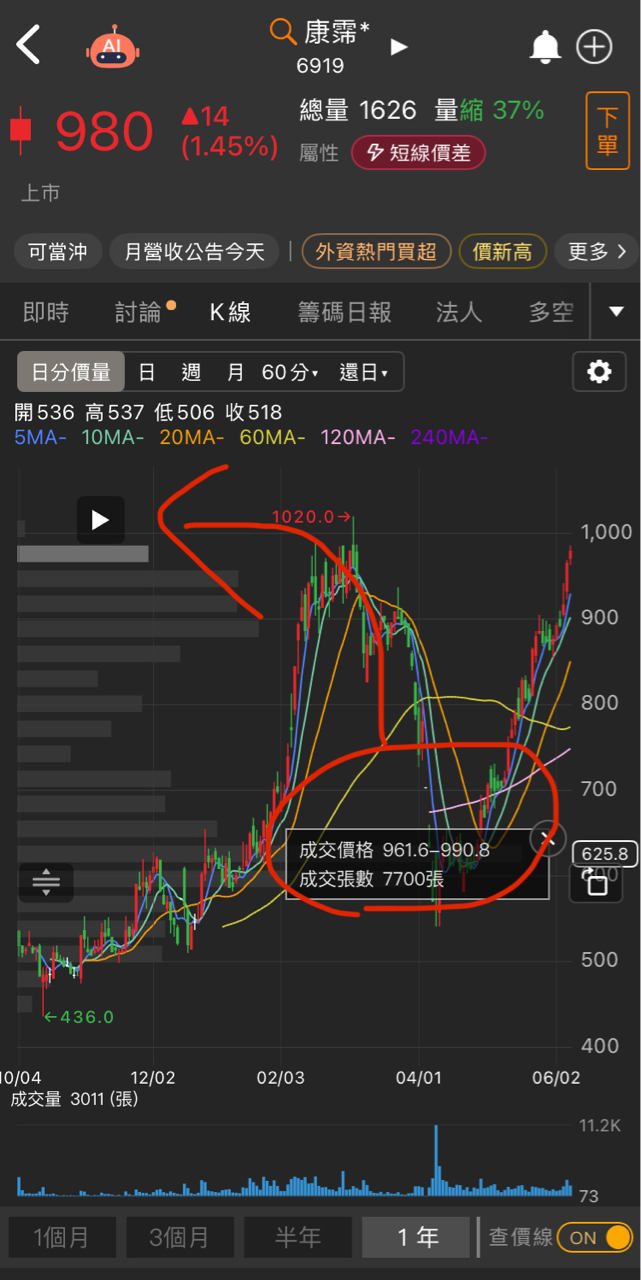The height and width of the screenshot is (1280, 641).
Task: Switch to the 法人 tab
Action: click(460, 313)
